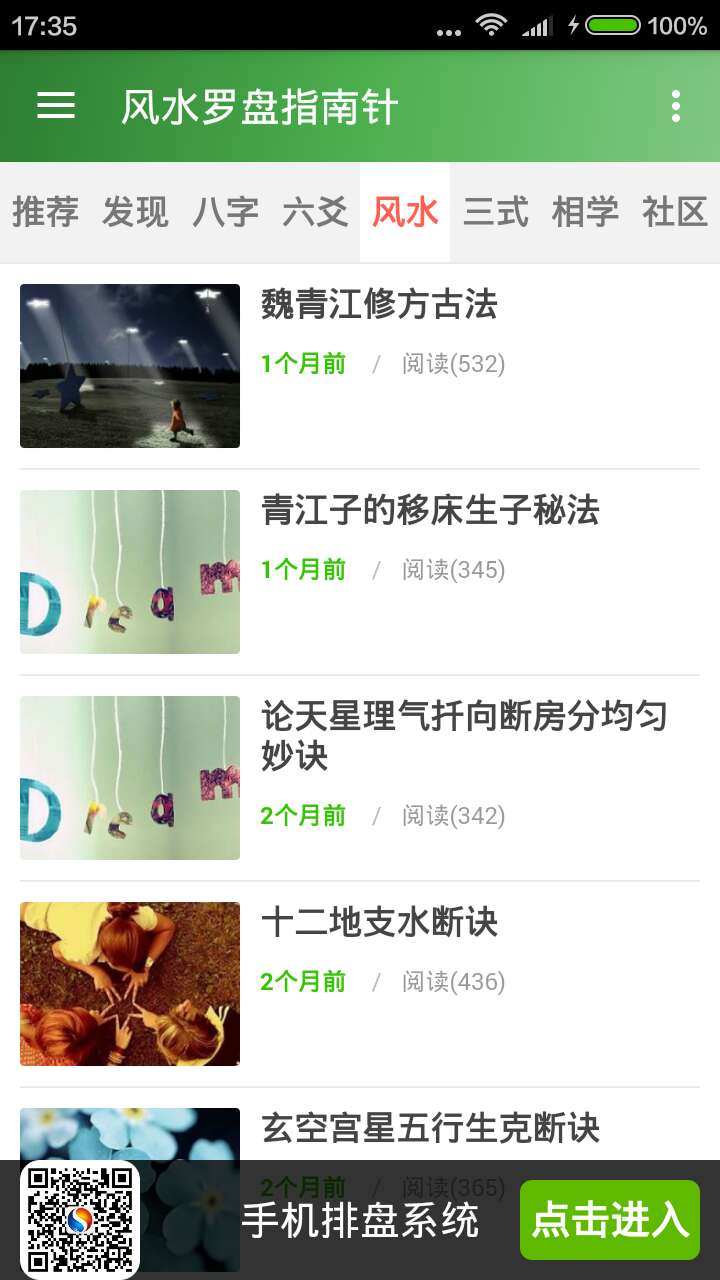Open 论天星理气扦向断房分均匀妙诀
The height and width of the screenshot is (1280, 720).
(463, 735)
